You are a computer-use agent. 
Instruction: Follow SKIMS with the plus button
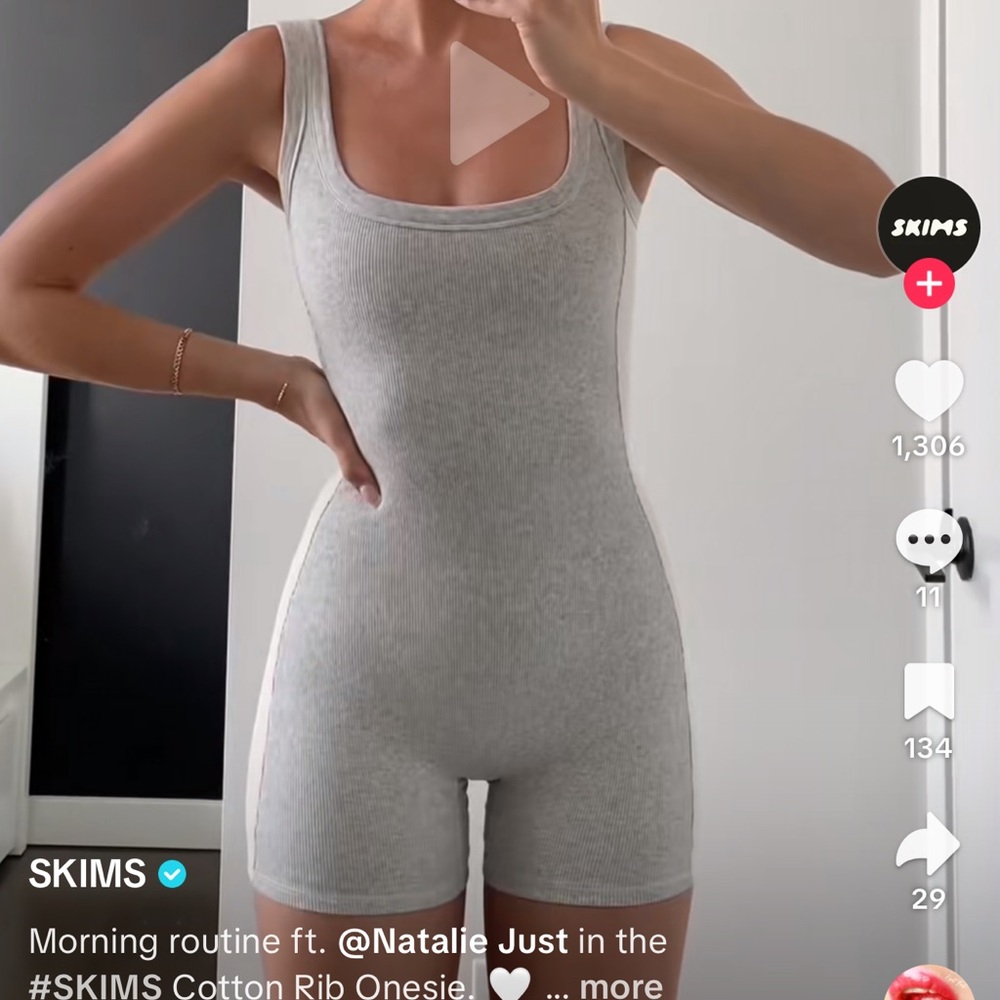(x=929, y=285)
